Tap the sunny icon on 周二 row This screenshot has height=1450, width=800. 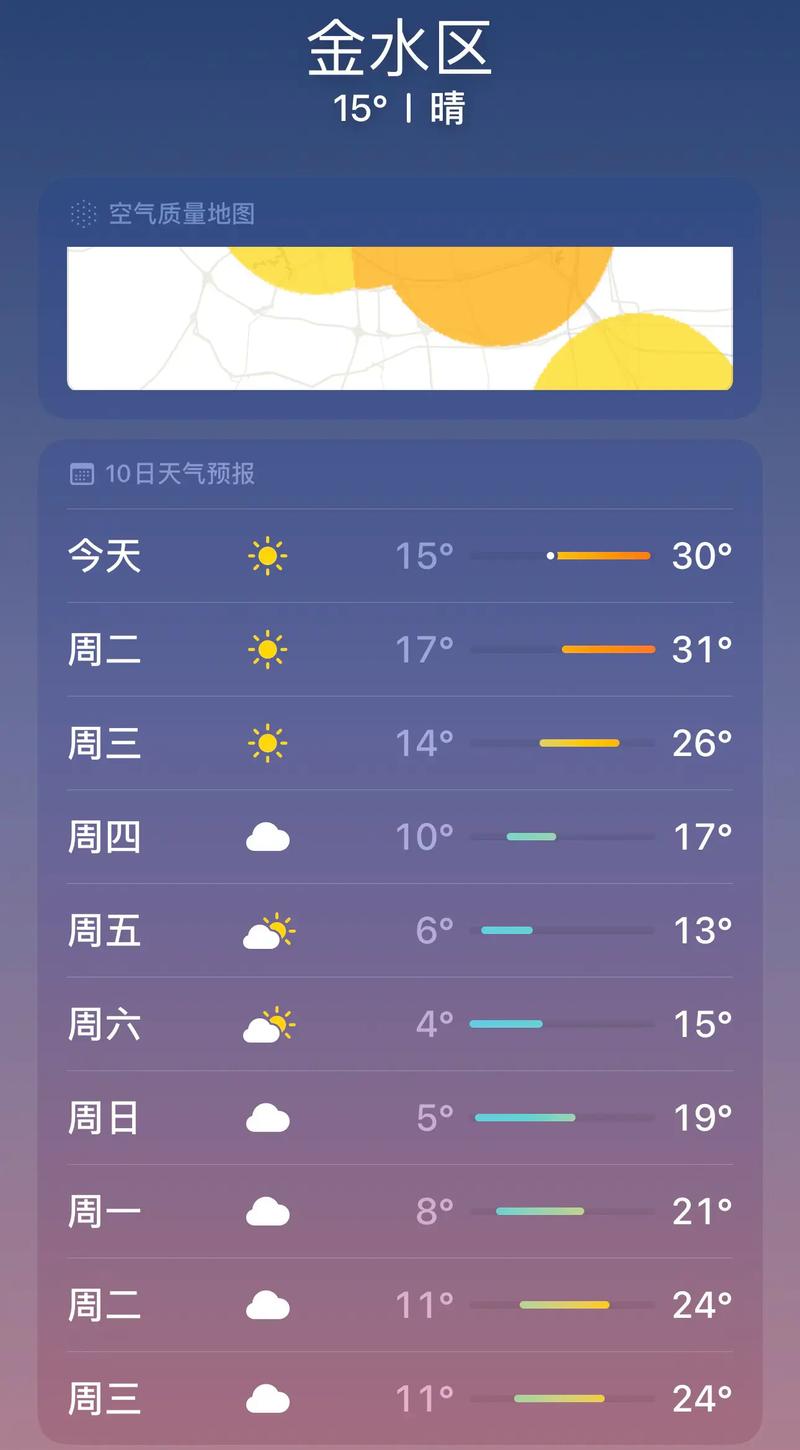click(268, 649)
